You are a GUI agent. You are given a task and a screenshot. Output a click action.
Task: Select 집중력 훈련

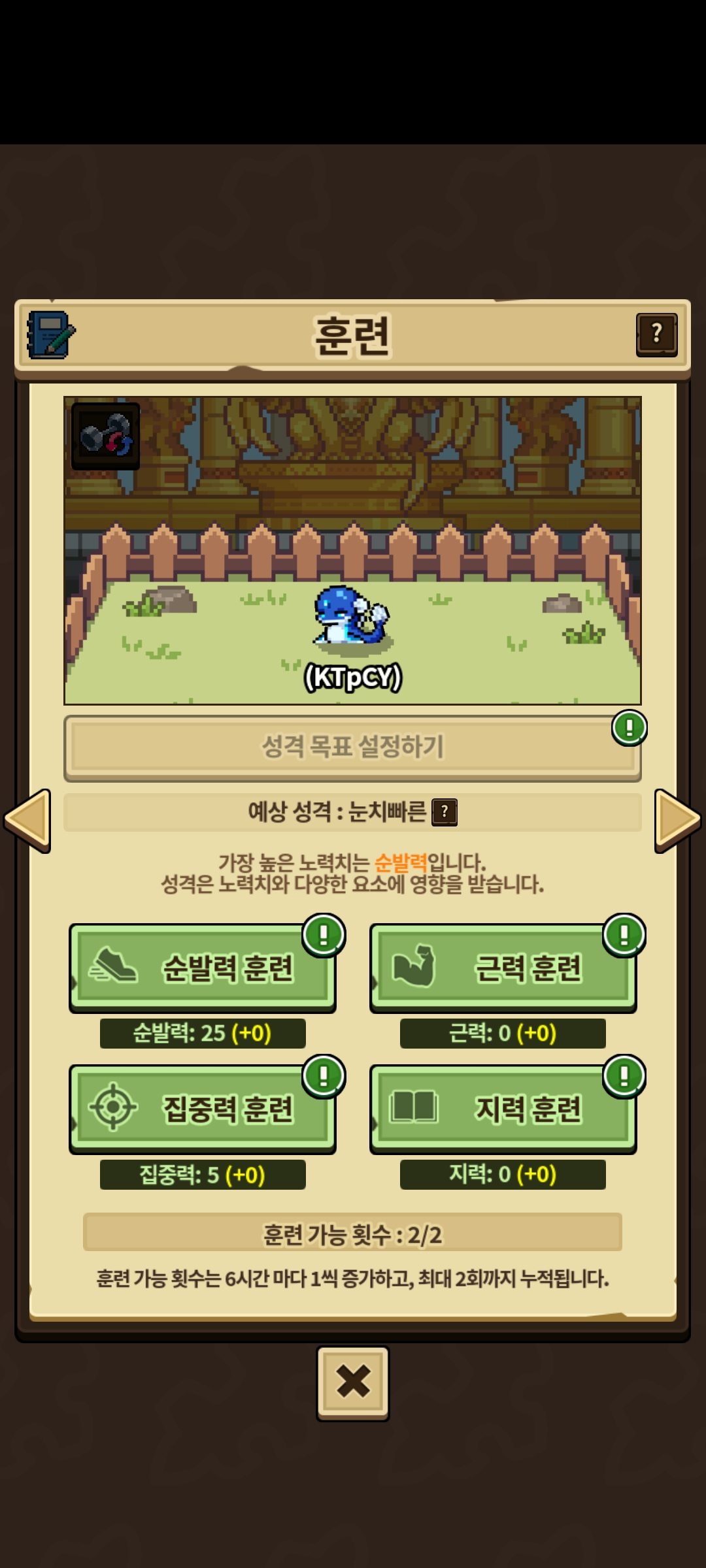tap(203, 1109)
